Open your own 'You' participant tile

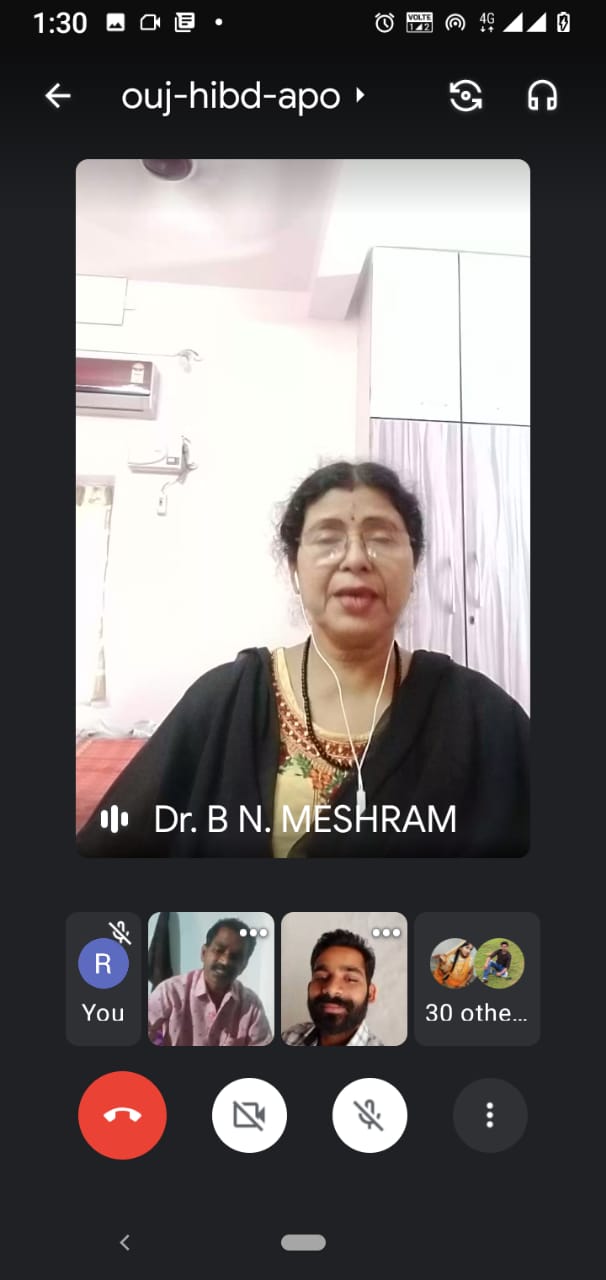[x=103, y=978]
